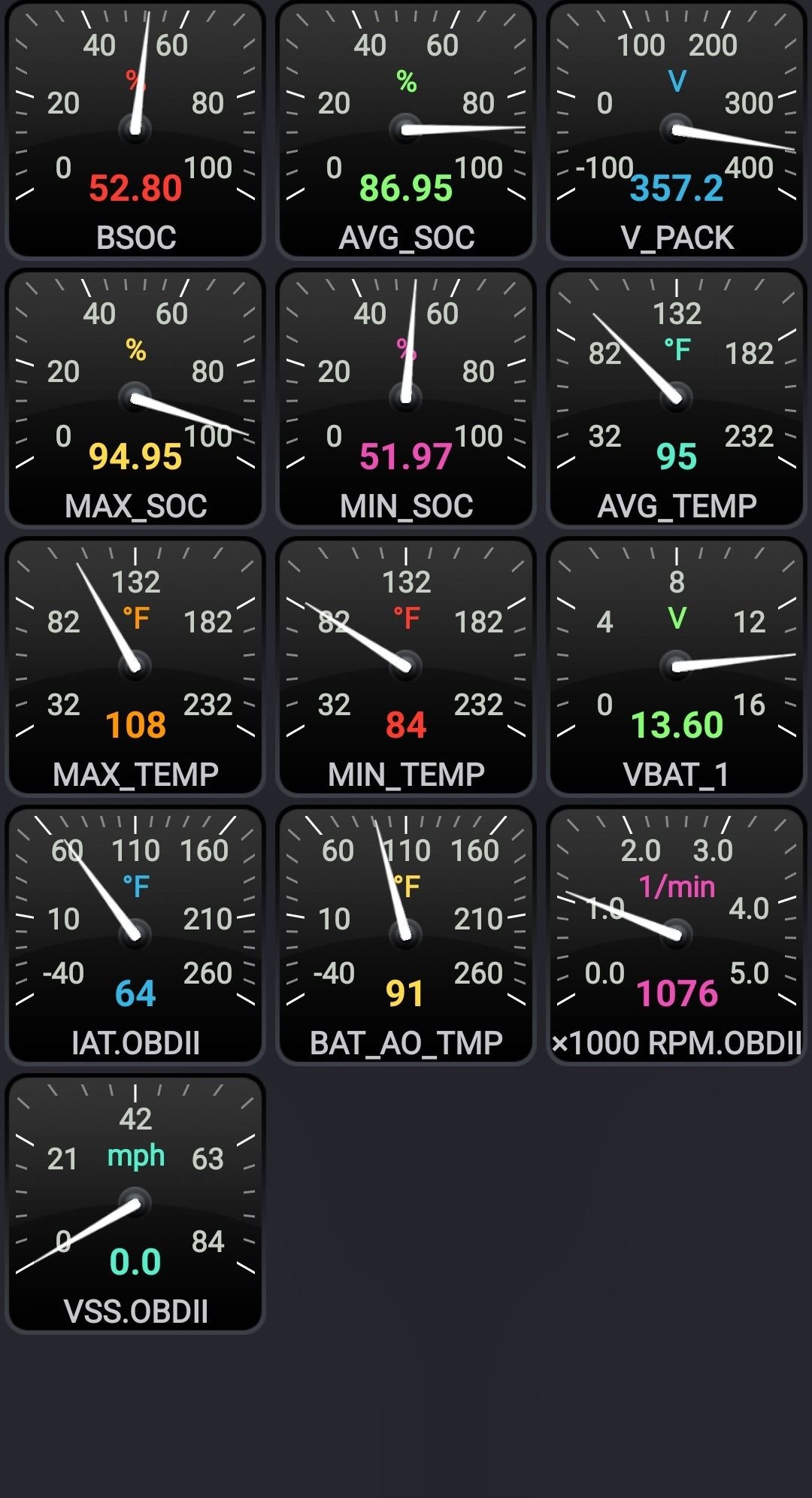812x1498 pixels.
Task: Tap the V_PACK voltage gauge
Action: pyautogui.click(x=677, y=129)
